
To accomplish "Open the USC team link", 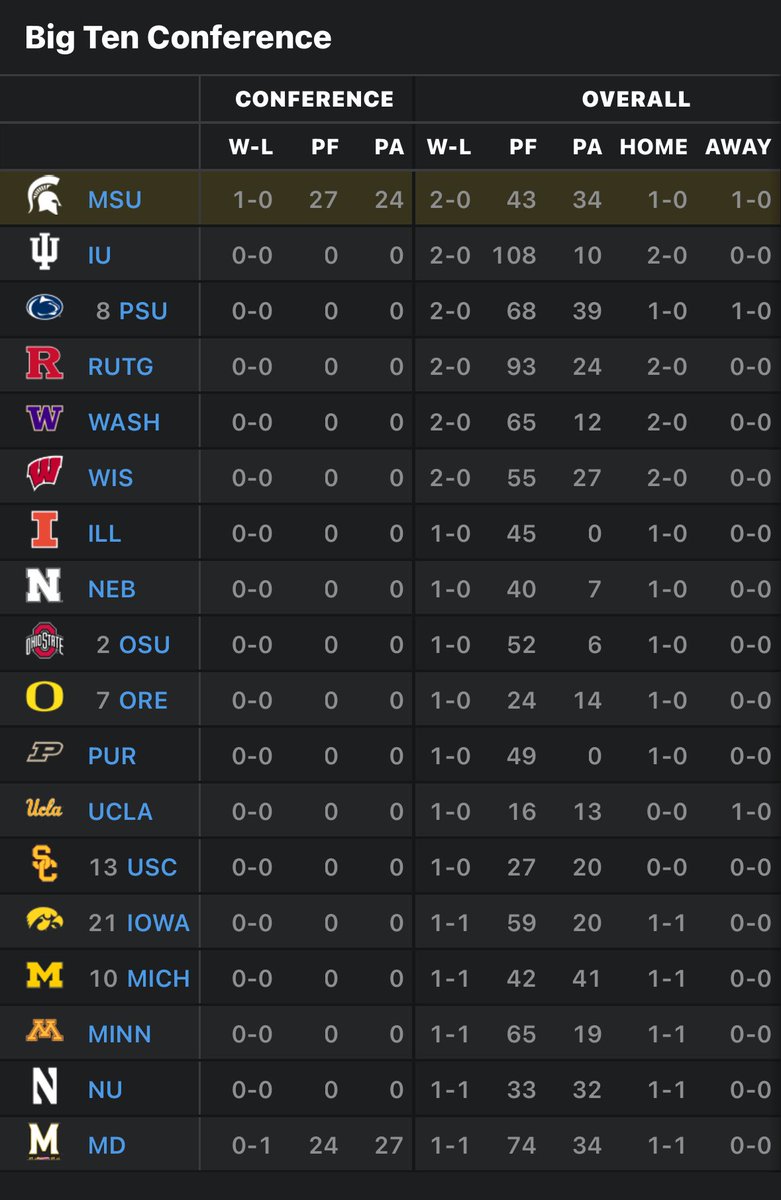I will tap(152, 867).
